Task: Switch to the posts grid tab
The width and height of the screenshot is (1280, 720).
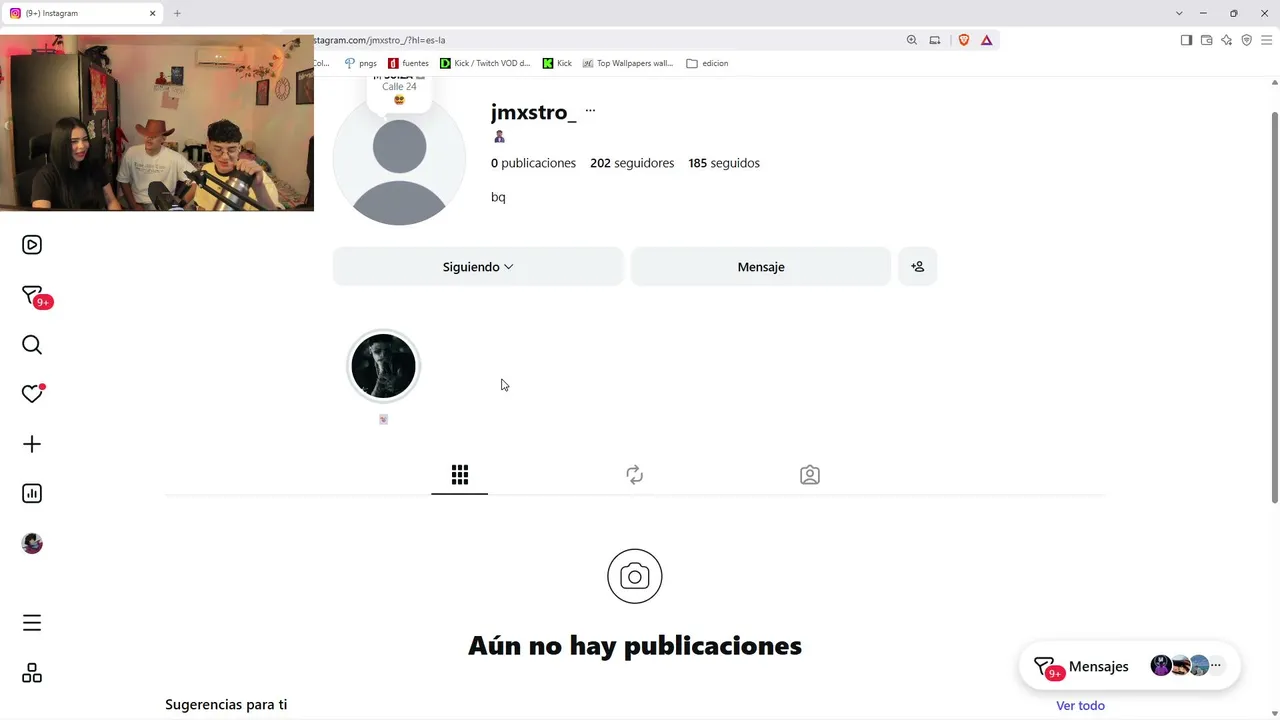Action: pyautogui.click(x=460, y=475)
